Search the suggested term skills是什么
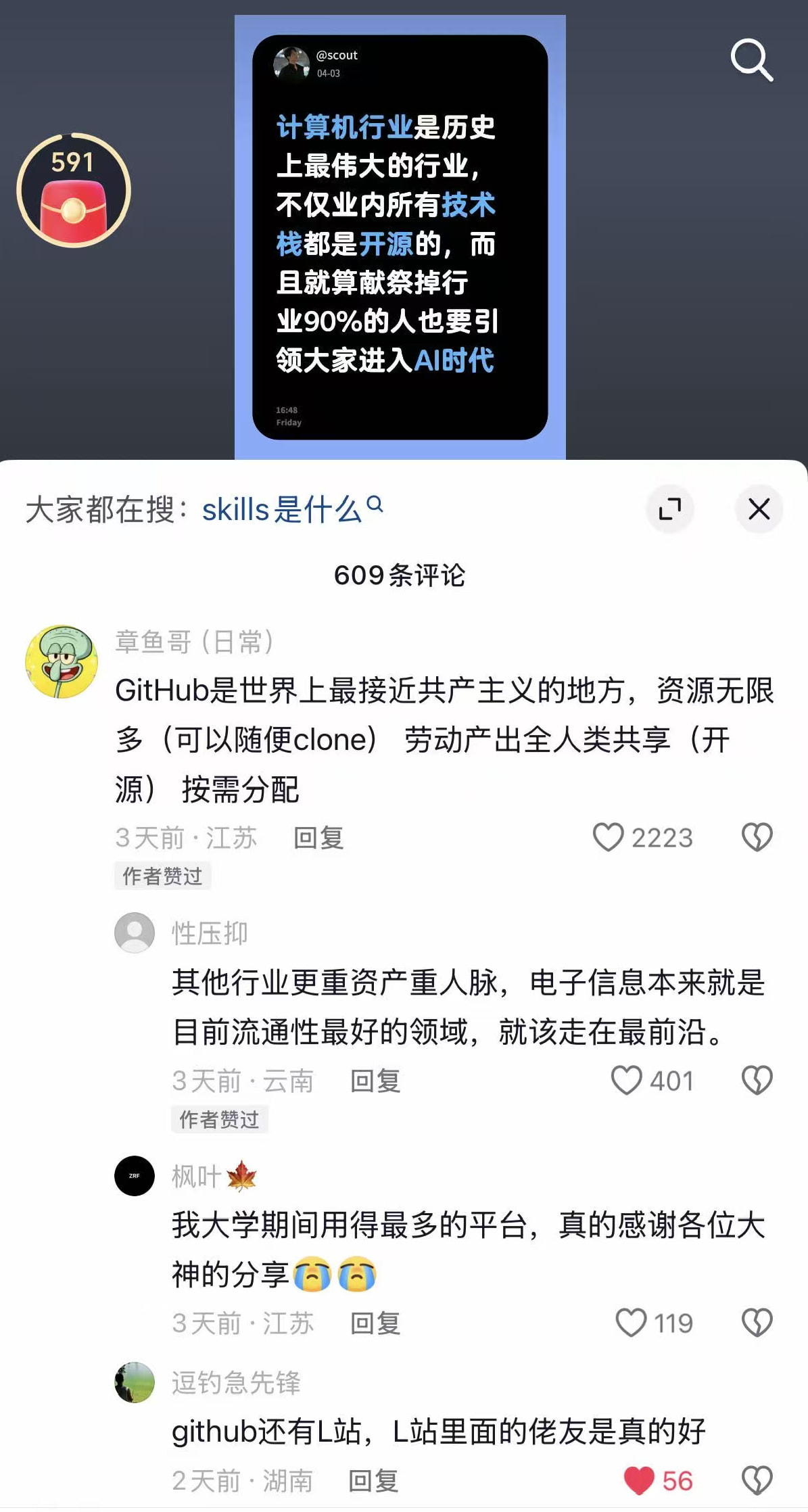Screen dimensions: 808x1512 pyautogui.click(x=292, y=509)
